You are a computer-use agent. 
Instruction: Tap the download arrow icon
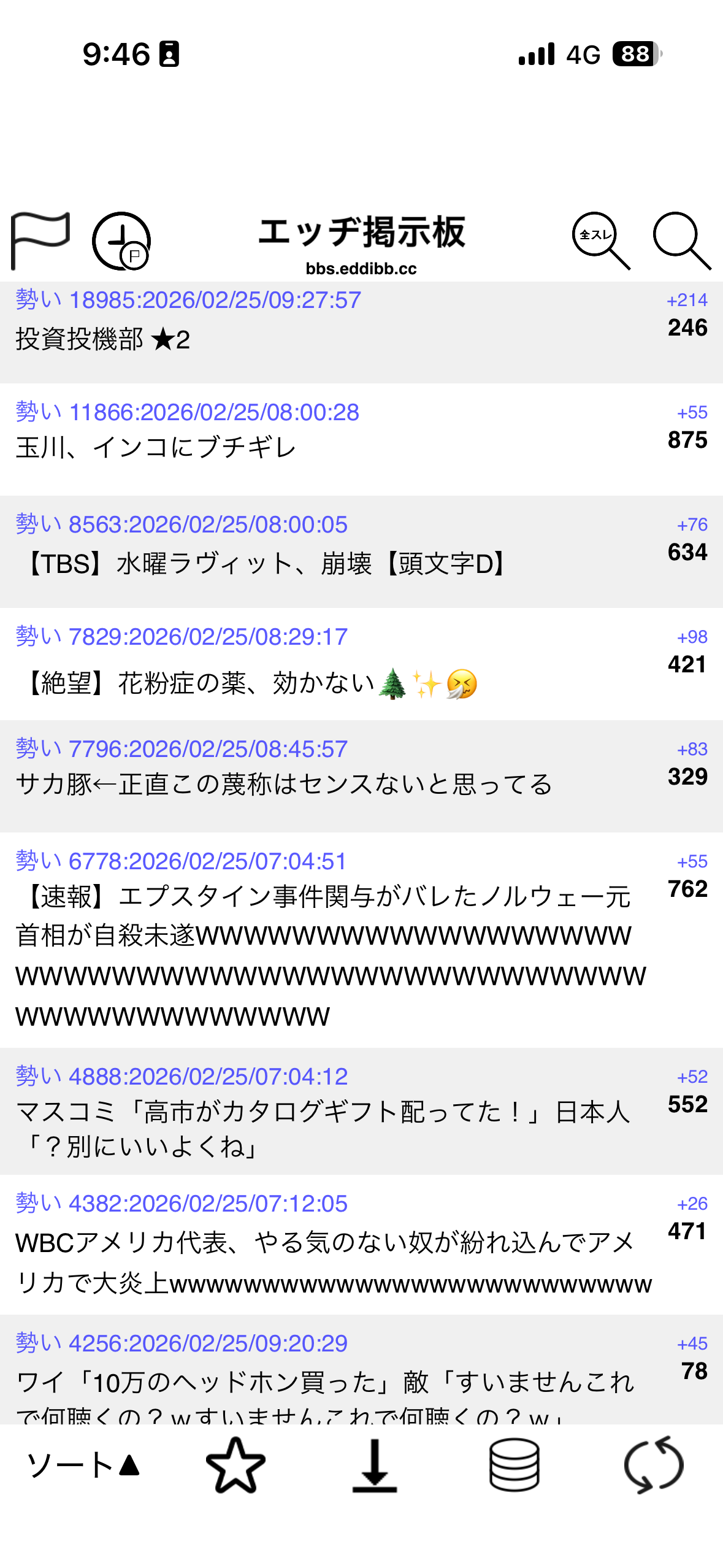(375, 1465)
